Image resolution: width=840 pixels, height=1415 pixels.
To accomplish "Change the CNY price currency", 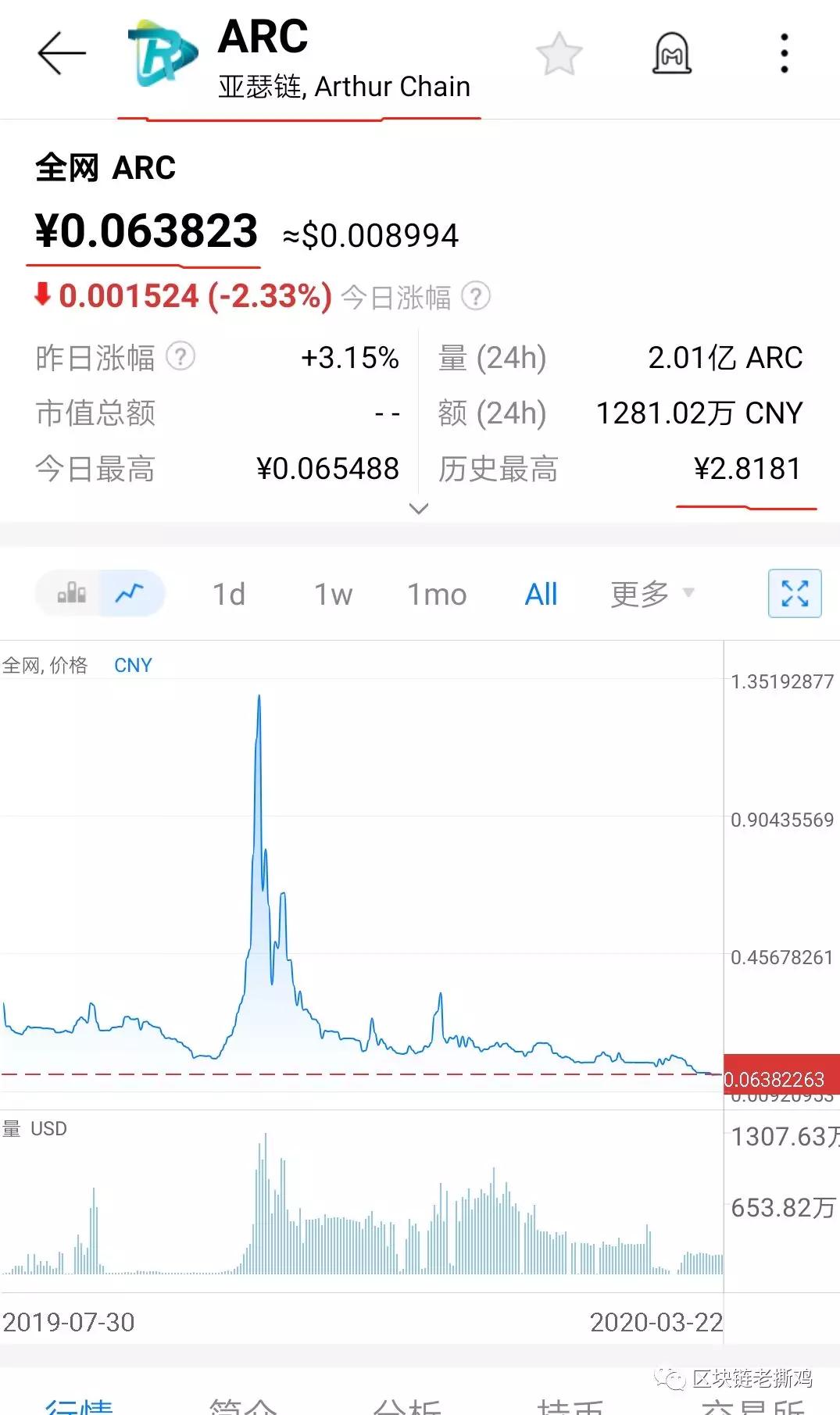I will (133, 666).
